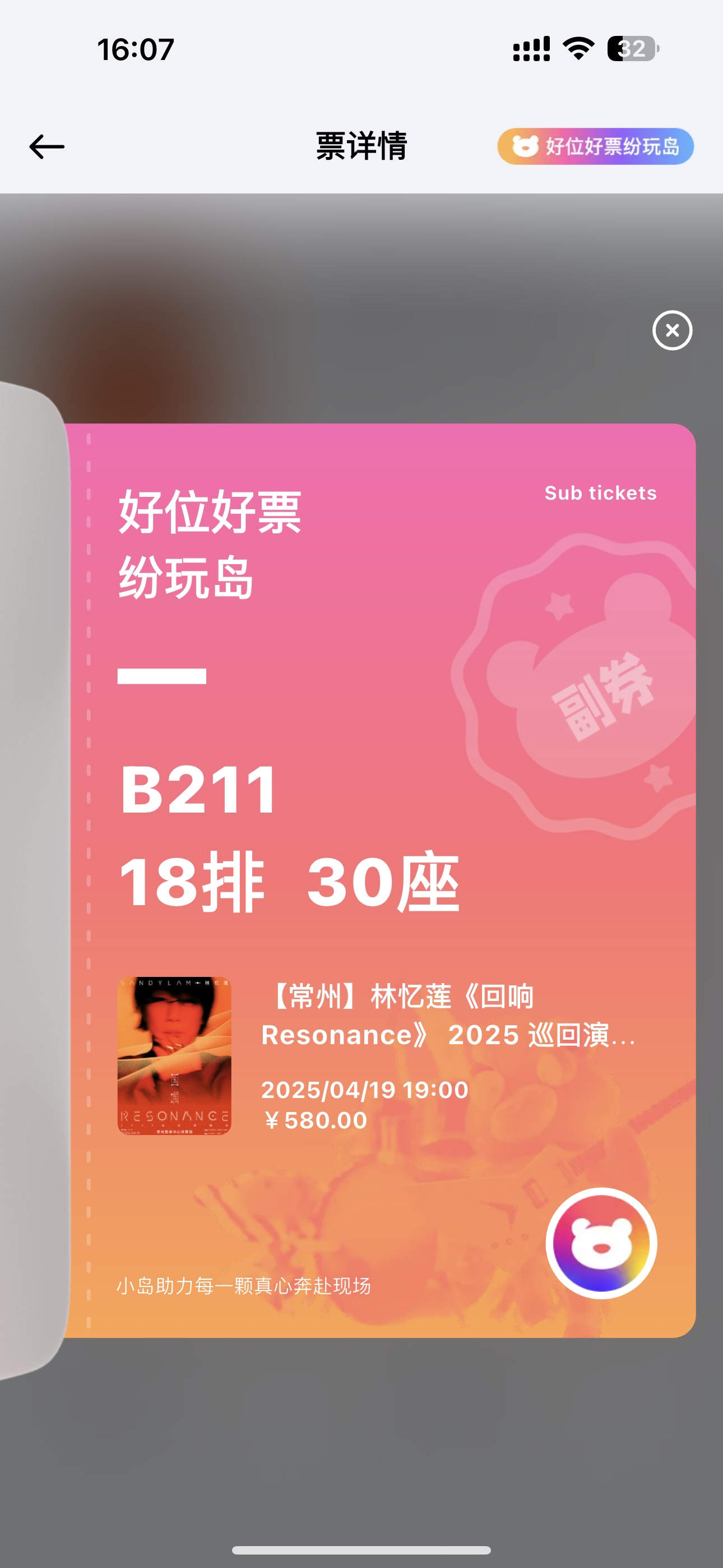This screenshot has width=723, height=1568.
Task: Go back using the arrow
Action: [47, 147]
